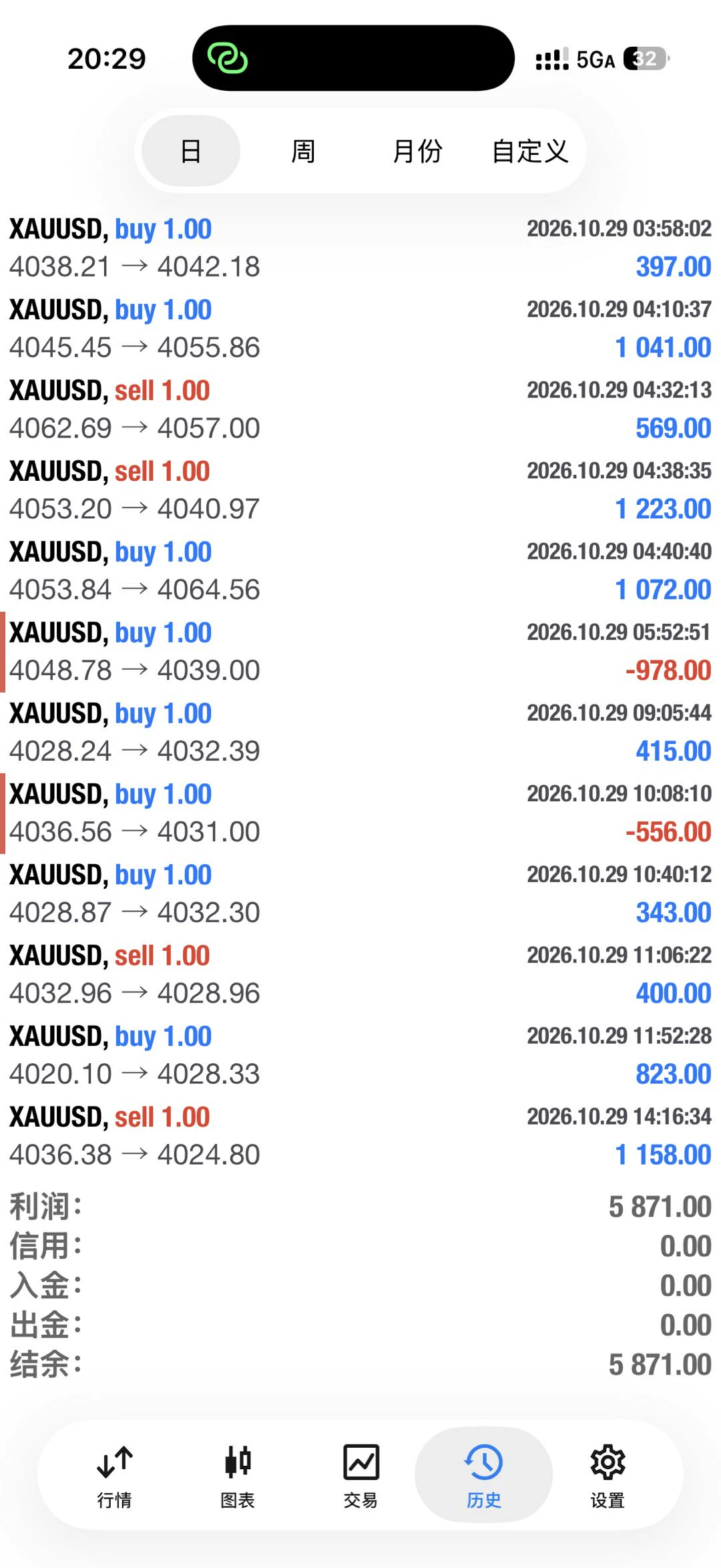
Task: Open the 行情 quotes tab
Action: tap(114, 1476)
